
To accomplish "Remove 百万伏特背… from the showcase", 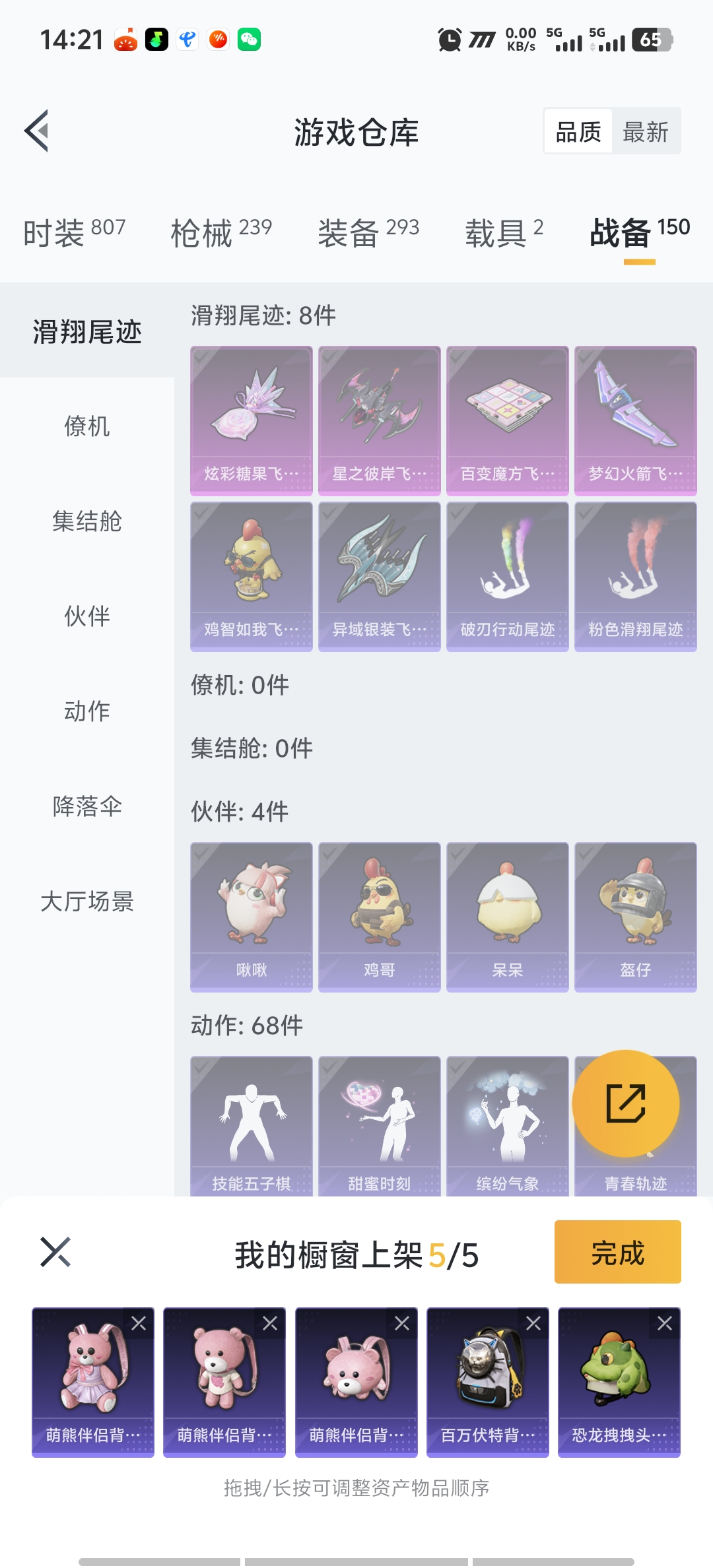I will pos(533,1323).
